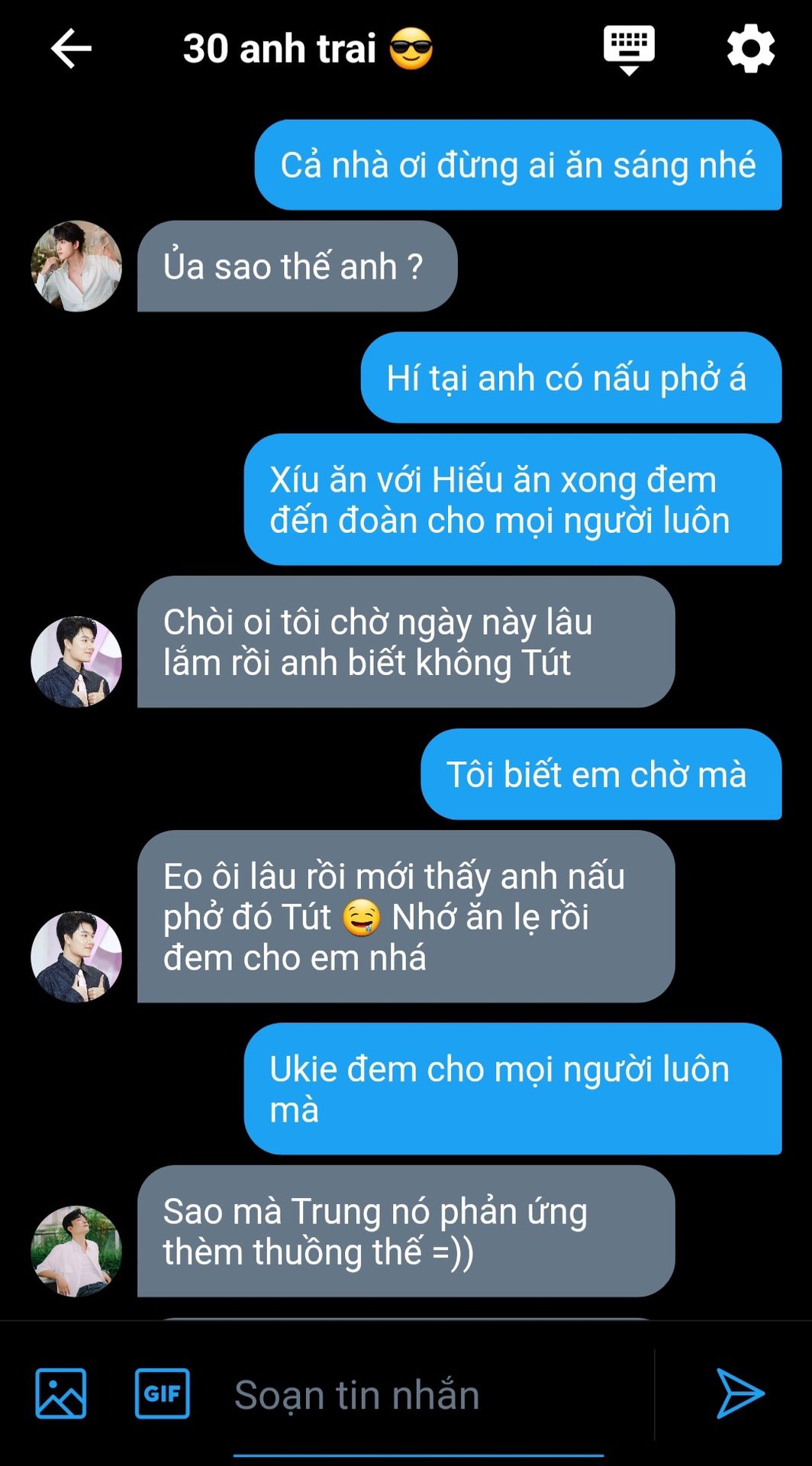Open chat settings gear
Image resolution: width=812 pixels, height=1466 pixels.
pyautogui.click(x=750, y=49)
